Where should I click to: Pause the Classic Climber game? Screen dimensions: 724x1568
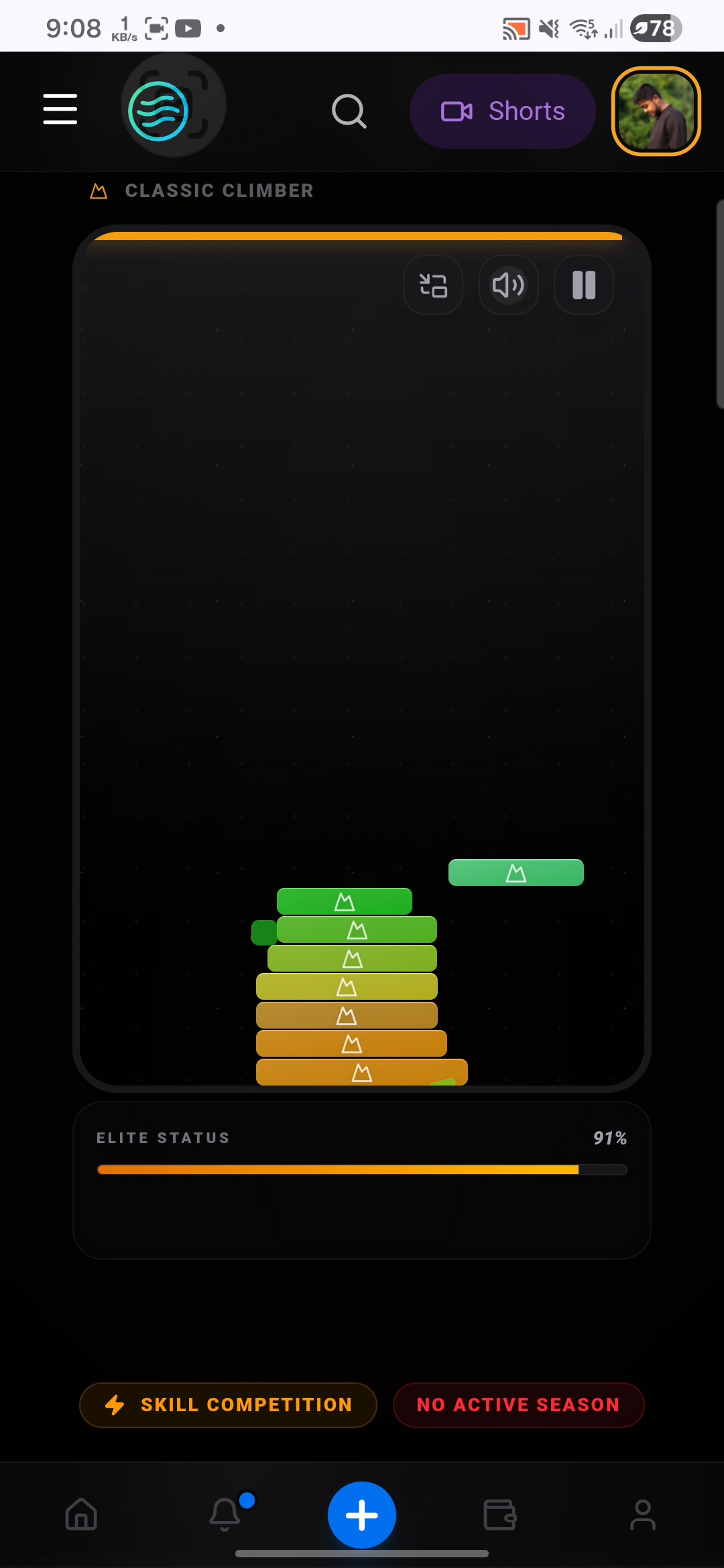584,285
